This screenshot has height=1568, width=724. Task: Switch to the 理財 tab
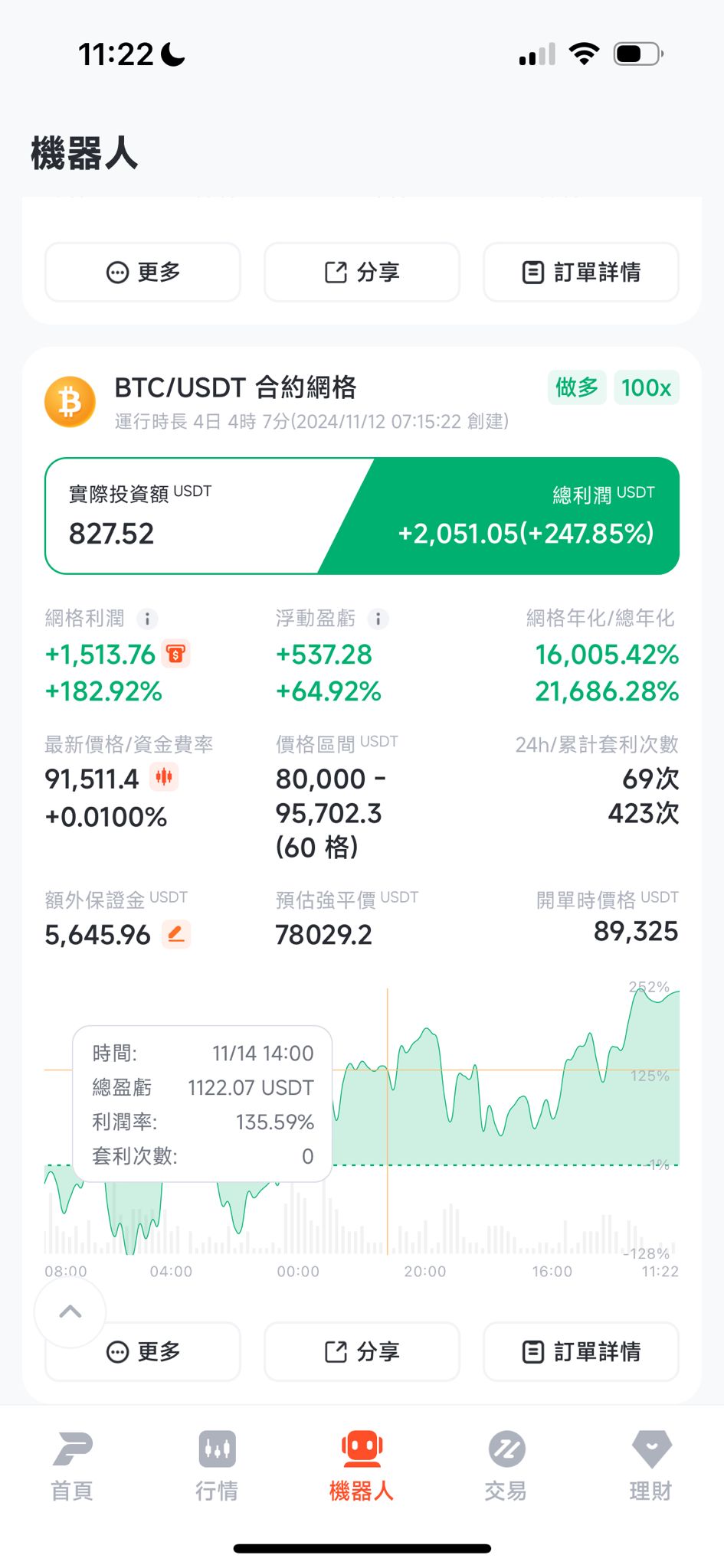(650, 1465)
